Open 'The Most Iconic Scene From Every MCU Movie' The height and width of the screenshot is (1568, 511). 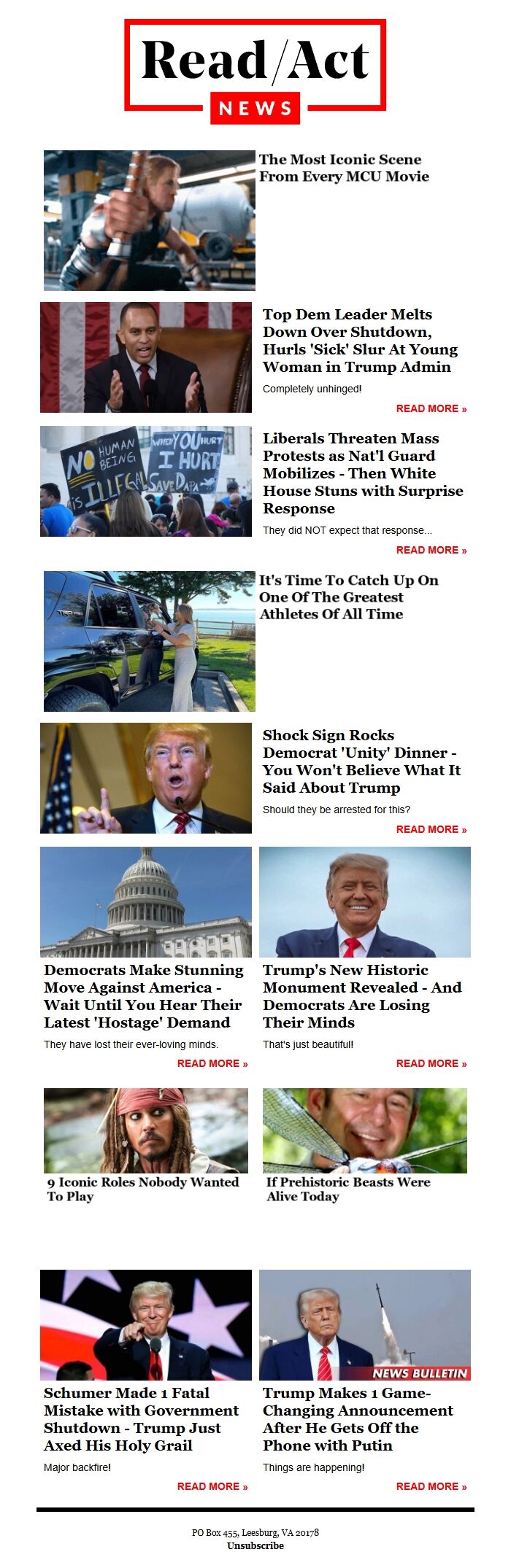point(344,168)
